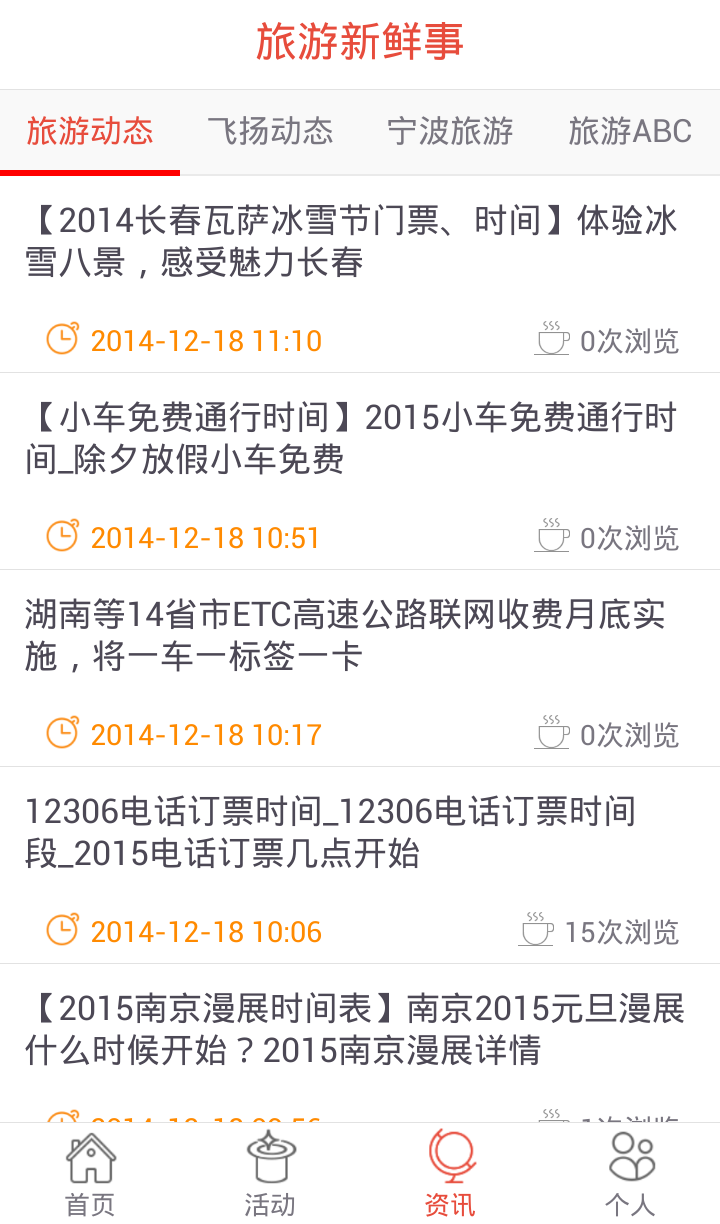Switch to the 活动 tab

pos(270,1174)
